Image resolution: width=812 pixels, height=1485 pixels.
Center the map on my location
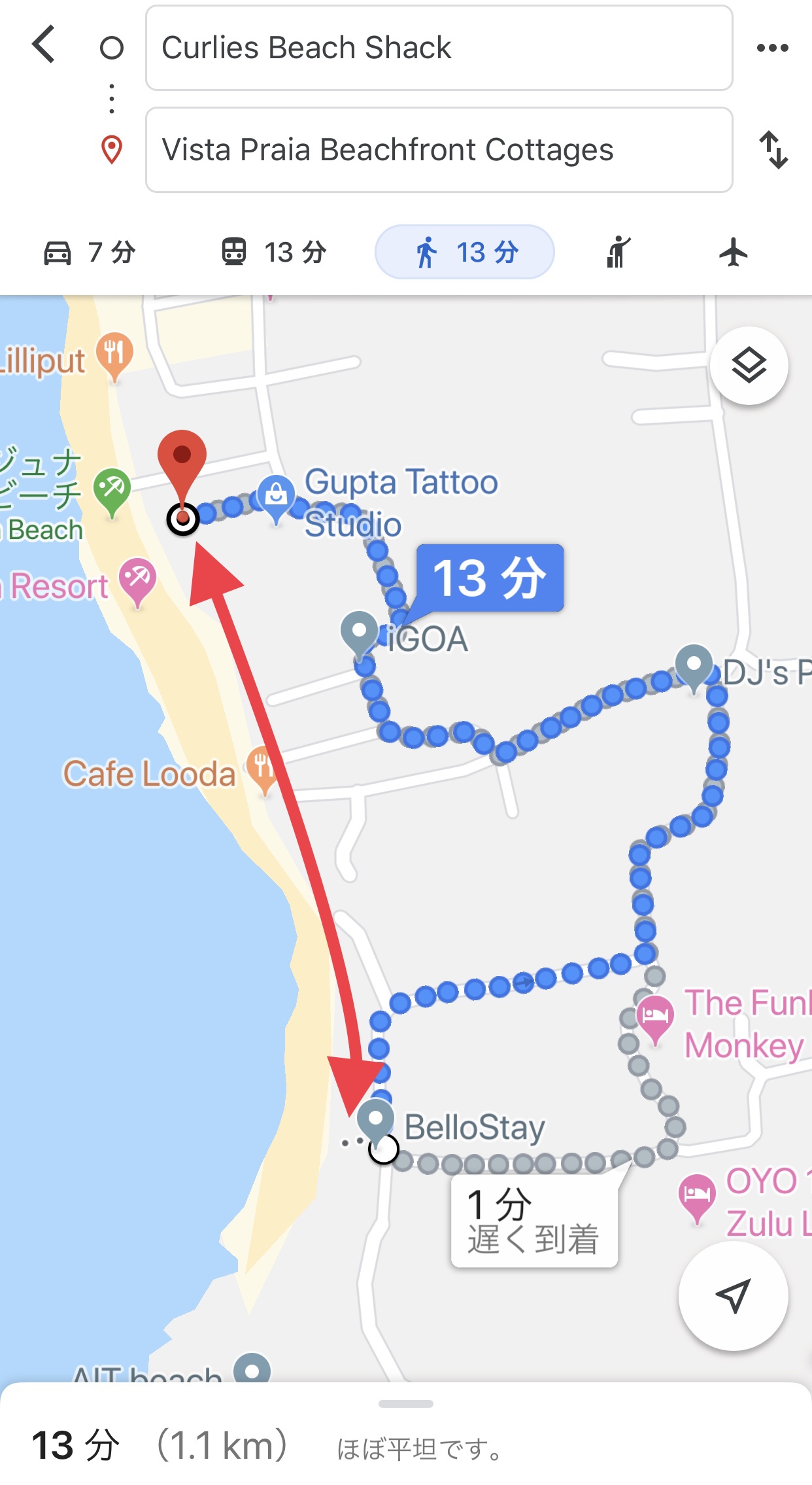pos(733,1295)
